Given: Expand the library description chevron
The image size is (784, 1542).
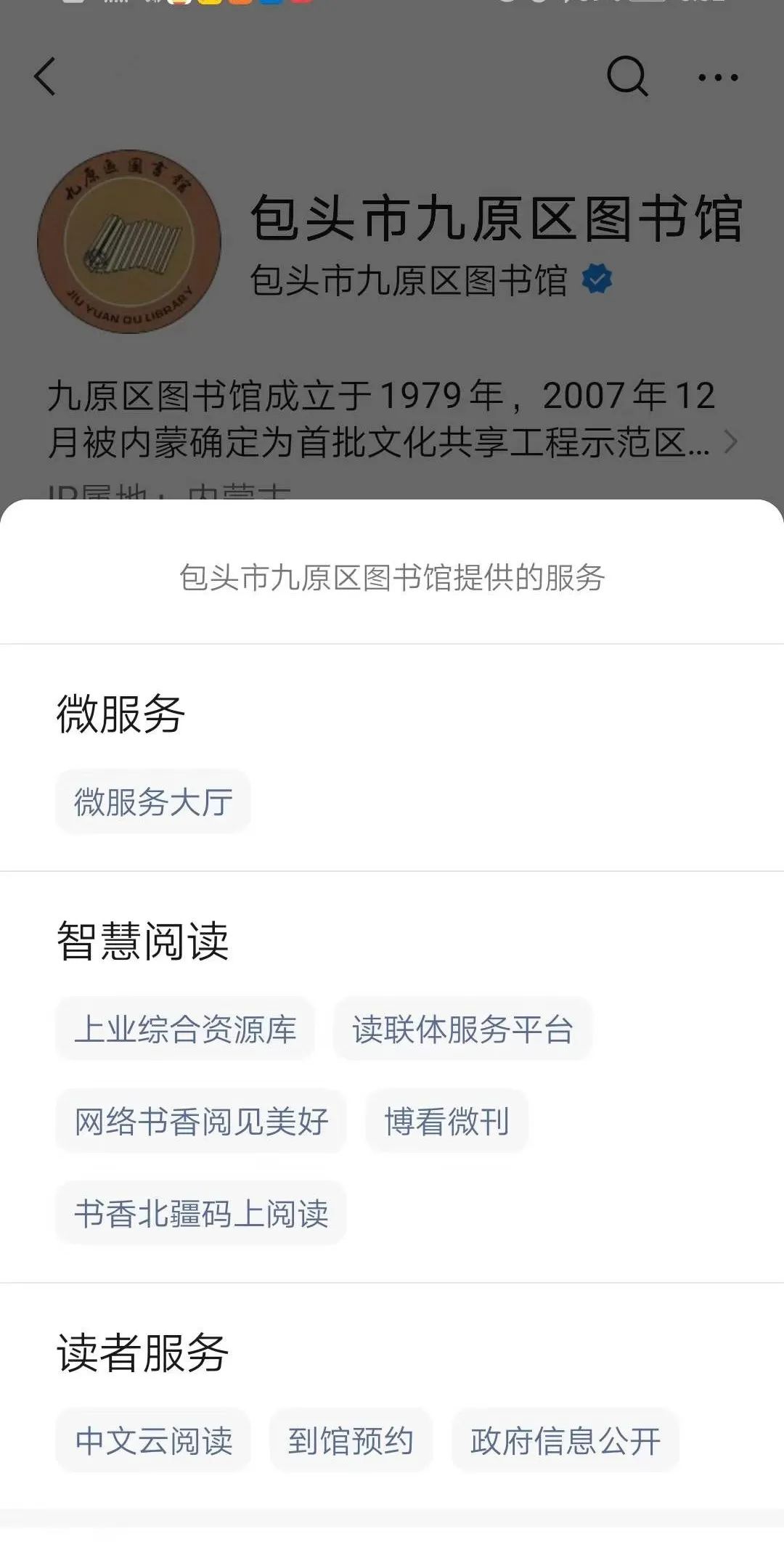Looking at the screenshot, I should pyautogui.click(x=731, y=441).
